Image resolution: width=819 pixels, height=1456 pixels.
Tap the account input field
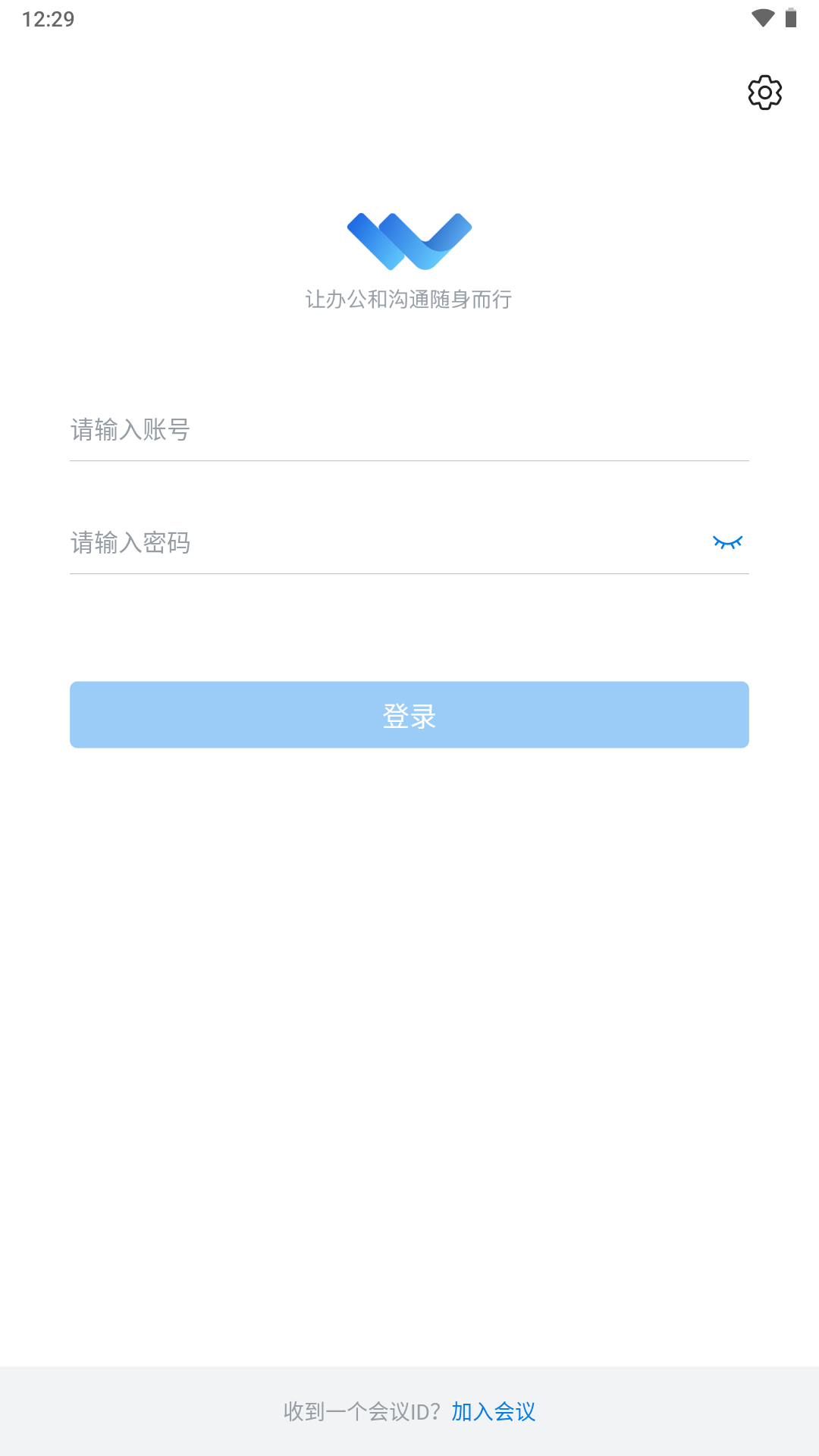click(x=409, y=430)
